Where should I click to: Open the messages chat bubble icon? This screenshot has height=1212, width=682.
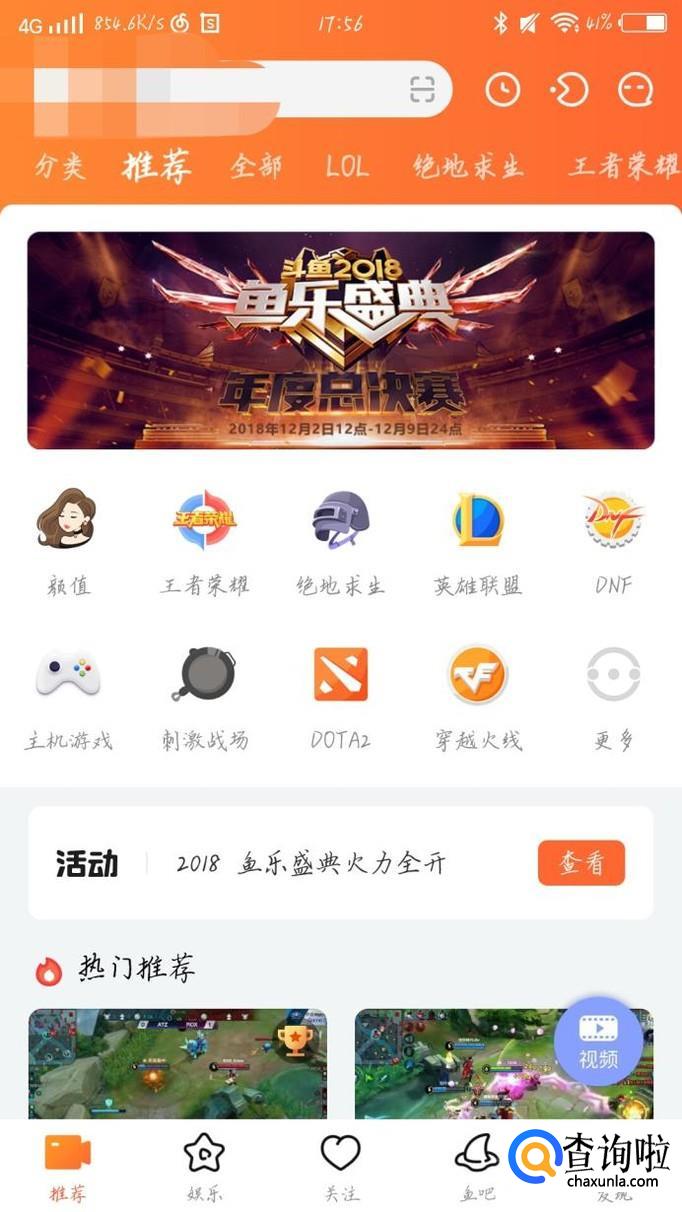(636, 91)
